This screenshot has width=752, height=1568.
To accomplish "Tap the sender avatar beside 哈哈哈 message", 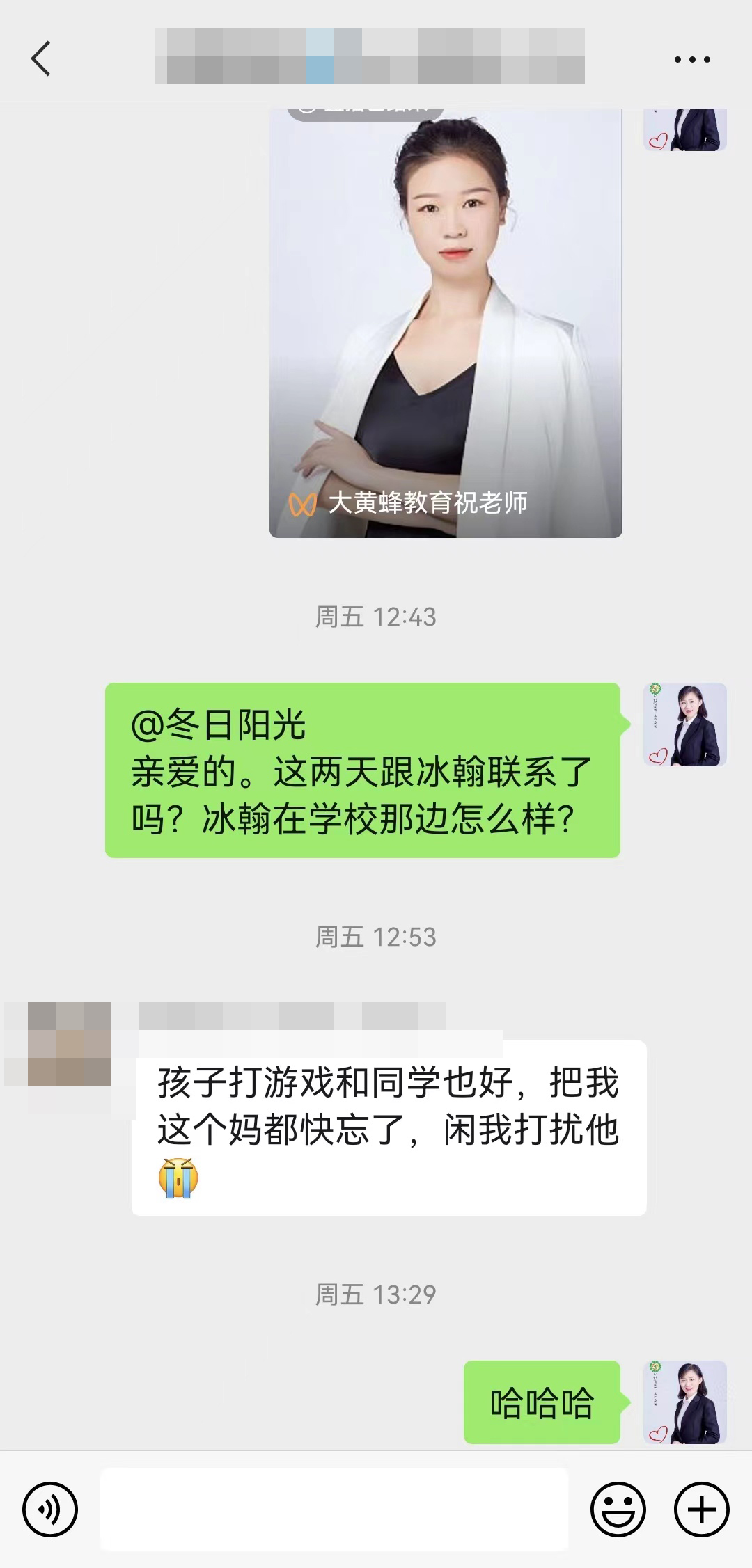I will pyautogui.click(x=685, y=1402).
